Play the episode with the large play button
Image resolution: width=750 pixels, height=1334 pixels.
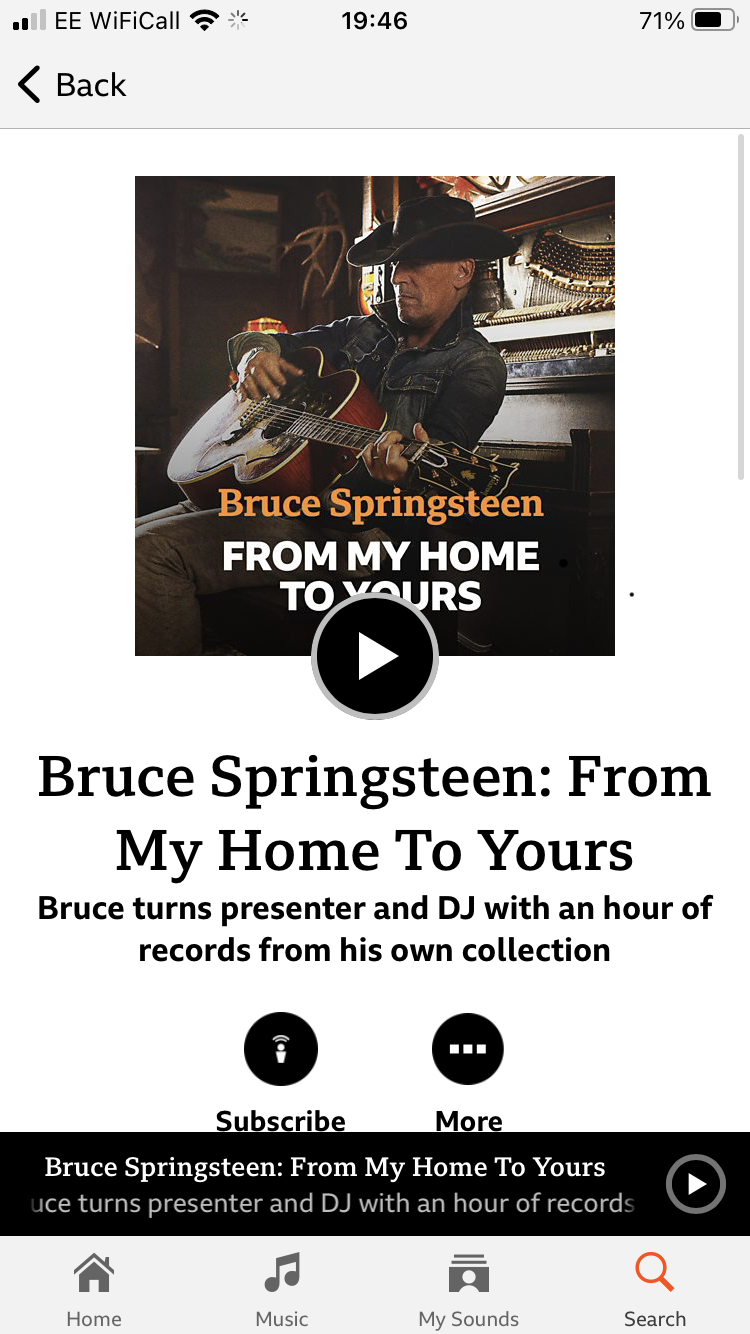pos(375,656)
